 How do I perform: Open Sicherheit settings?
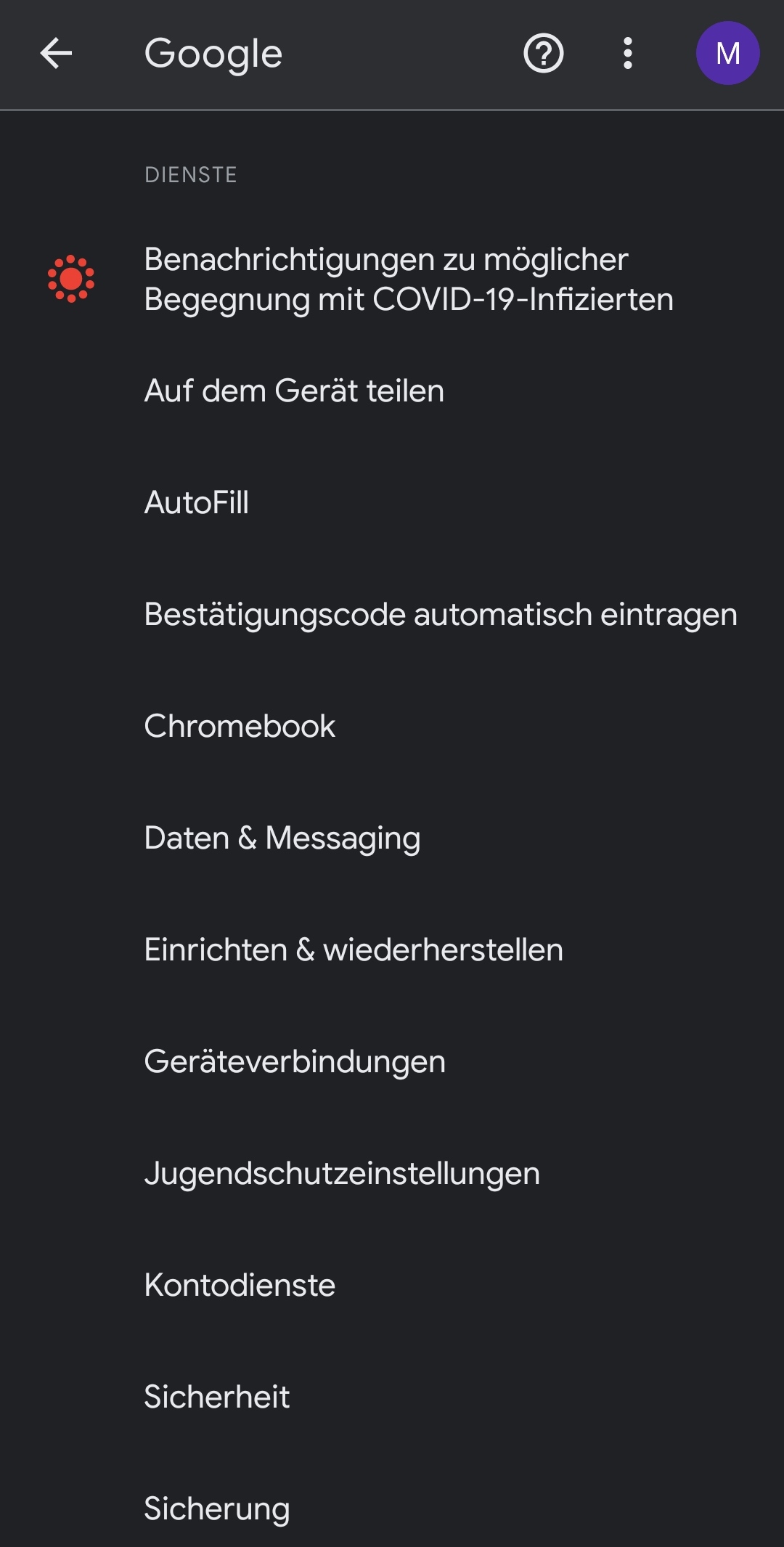(392, 1397)
